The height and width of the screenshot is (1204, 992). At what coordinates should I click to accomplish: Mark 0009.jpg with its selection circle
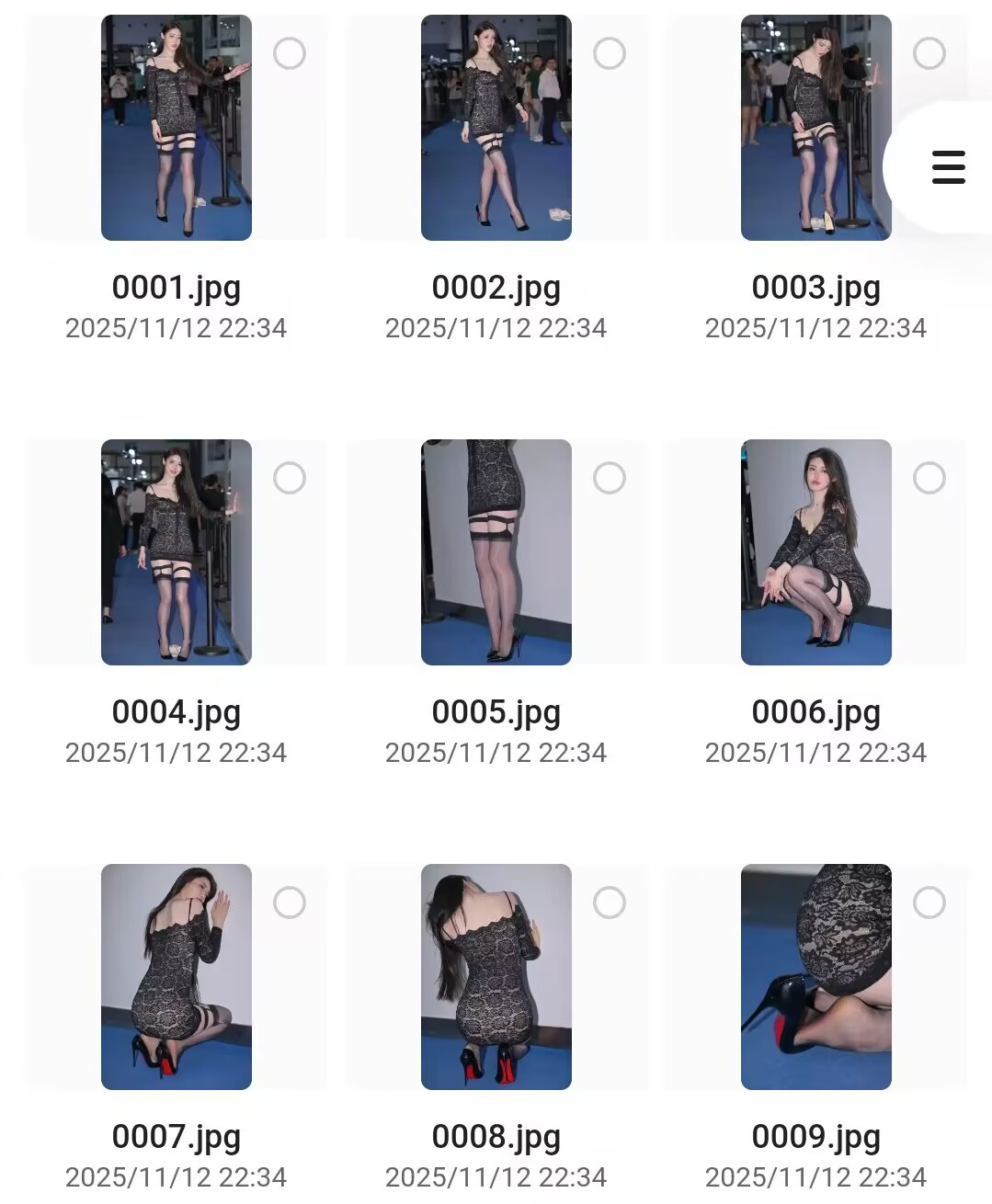click(x=929, y=903)
